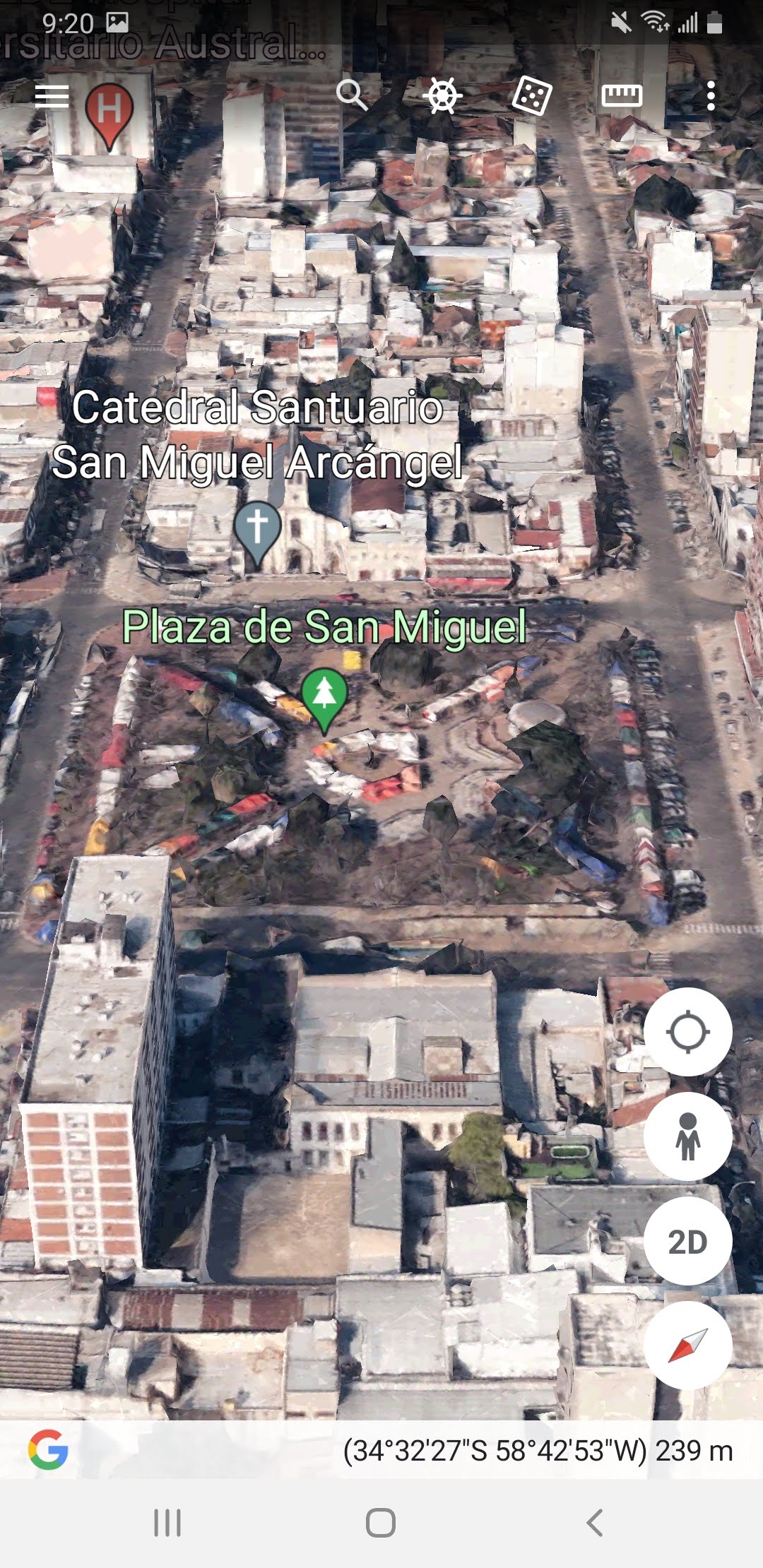Tap the dice for a random place

point(531,95)
